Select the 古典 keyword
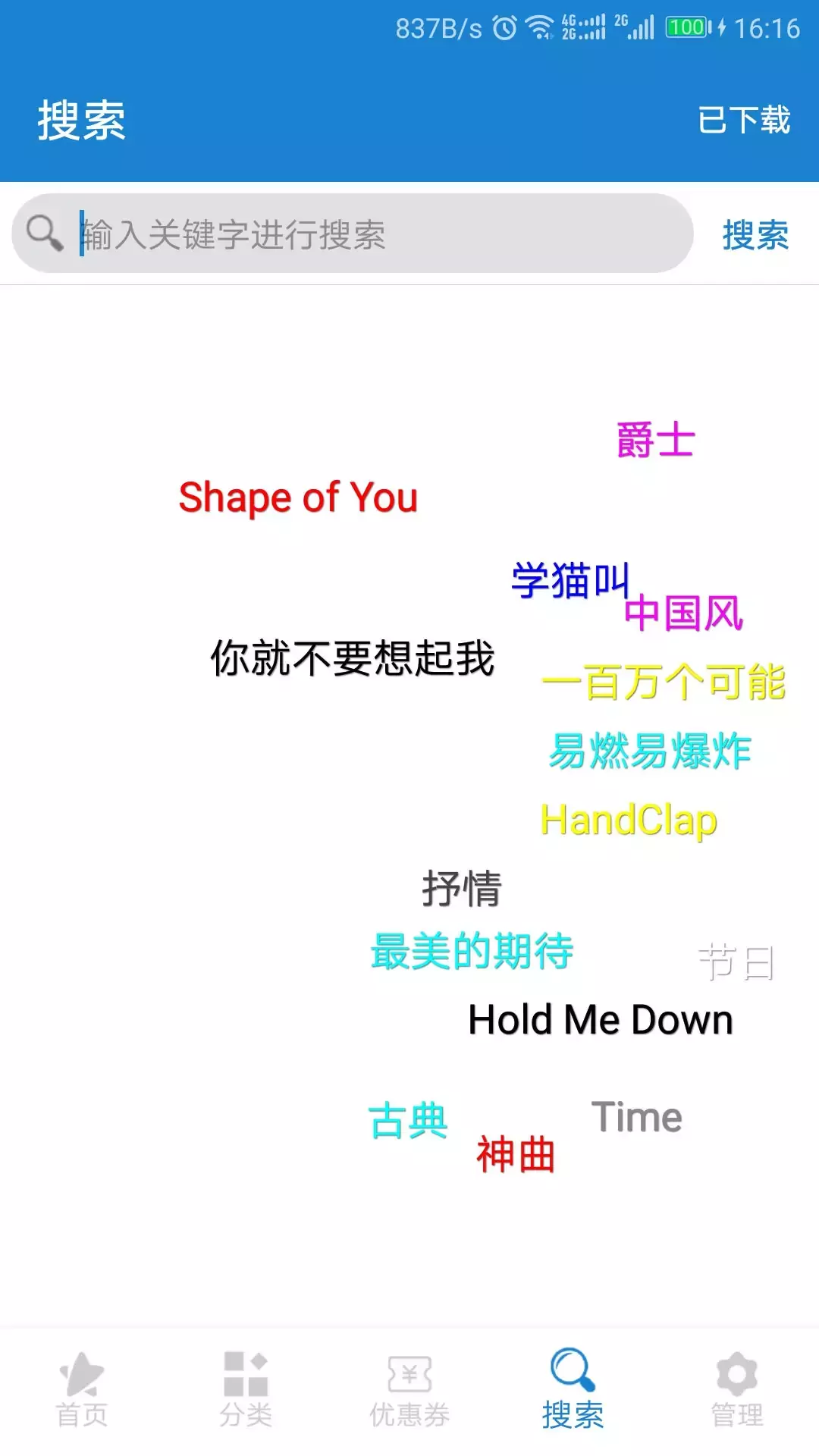Viewport: 819px width, 1456px height. (408, 1121)
